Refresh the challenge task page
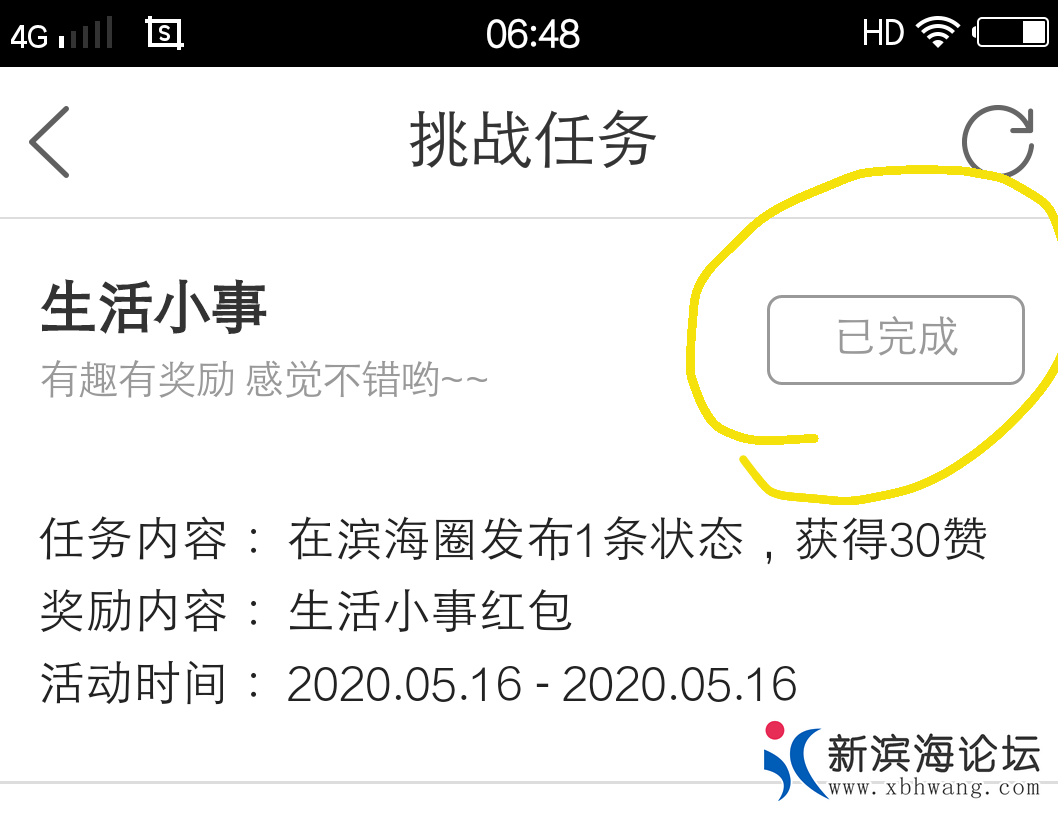 [997, 142]
